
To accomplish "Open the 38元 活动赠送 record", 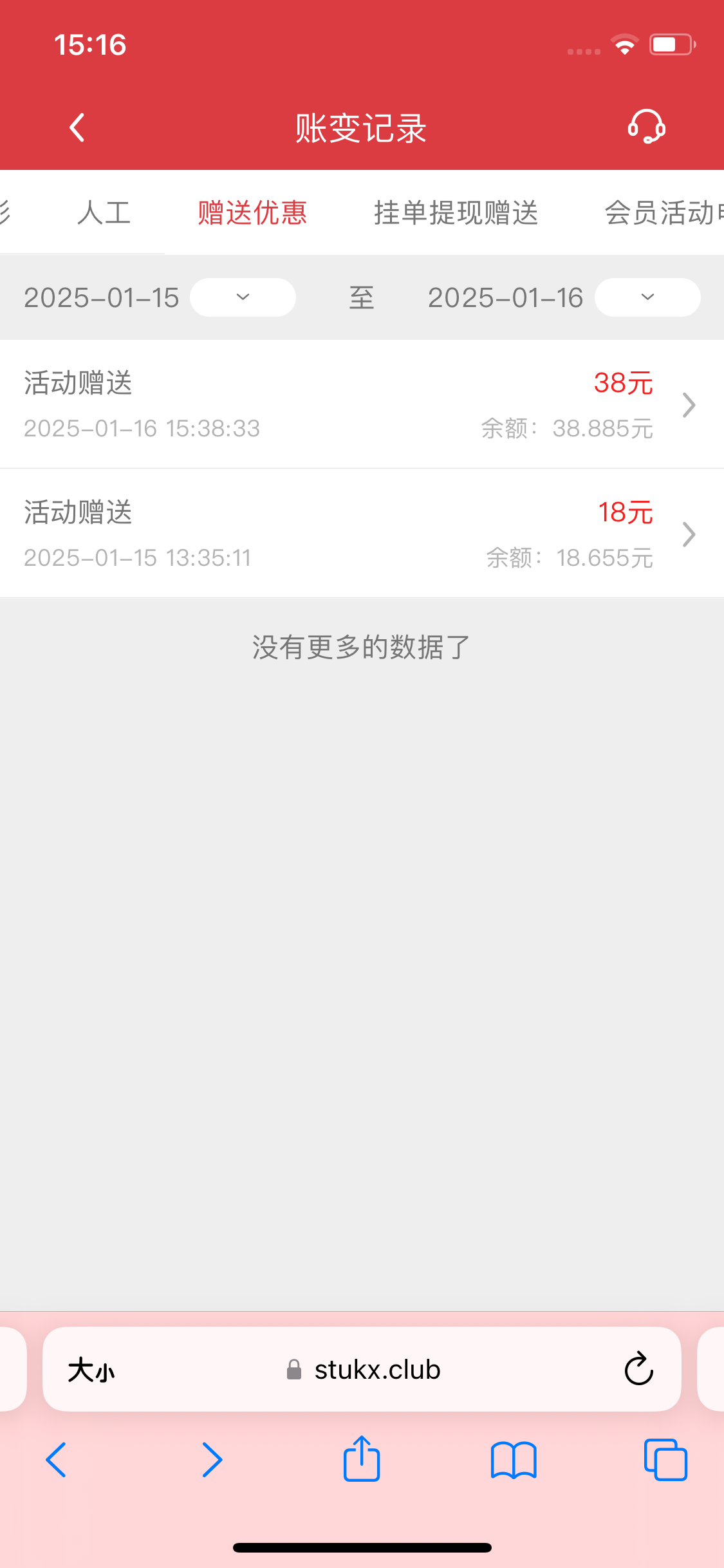I will pyautogui.click(x=362, y=404).
